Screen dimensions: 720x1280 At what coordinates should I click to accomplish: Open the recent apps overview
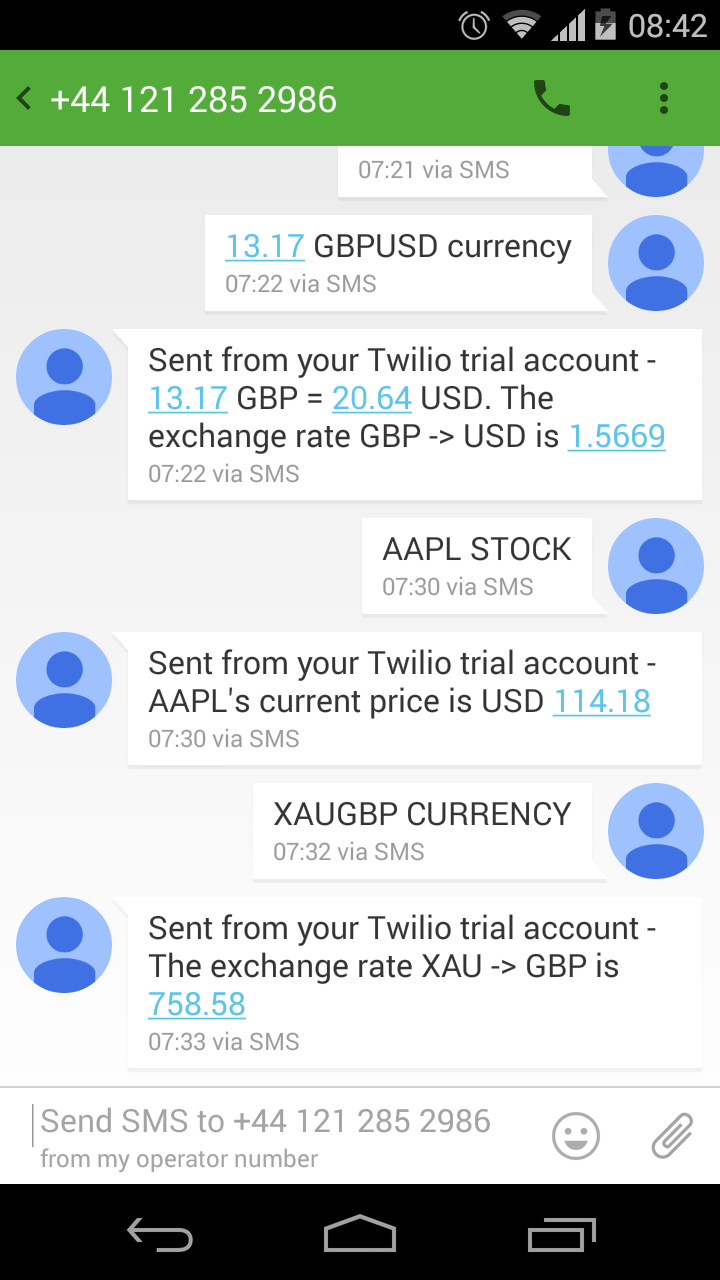click(562, 1233)
